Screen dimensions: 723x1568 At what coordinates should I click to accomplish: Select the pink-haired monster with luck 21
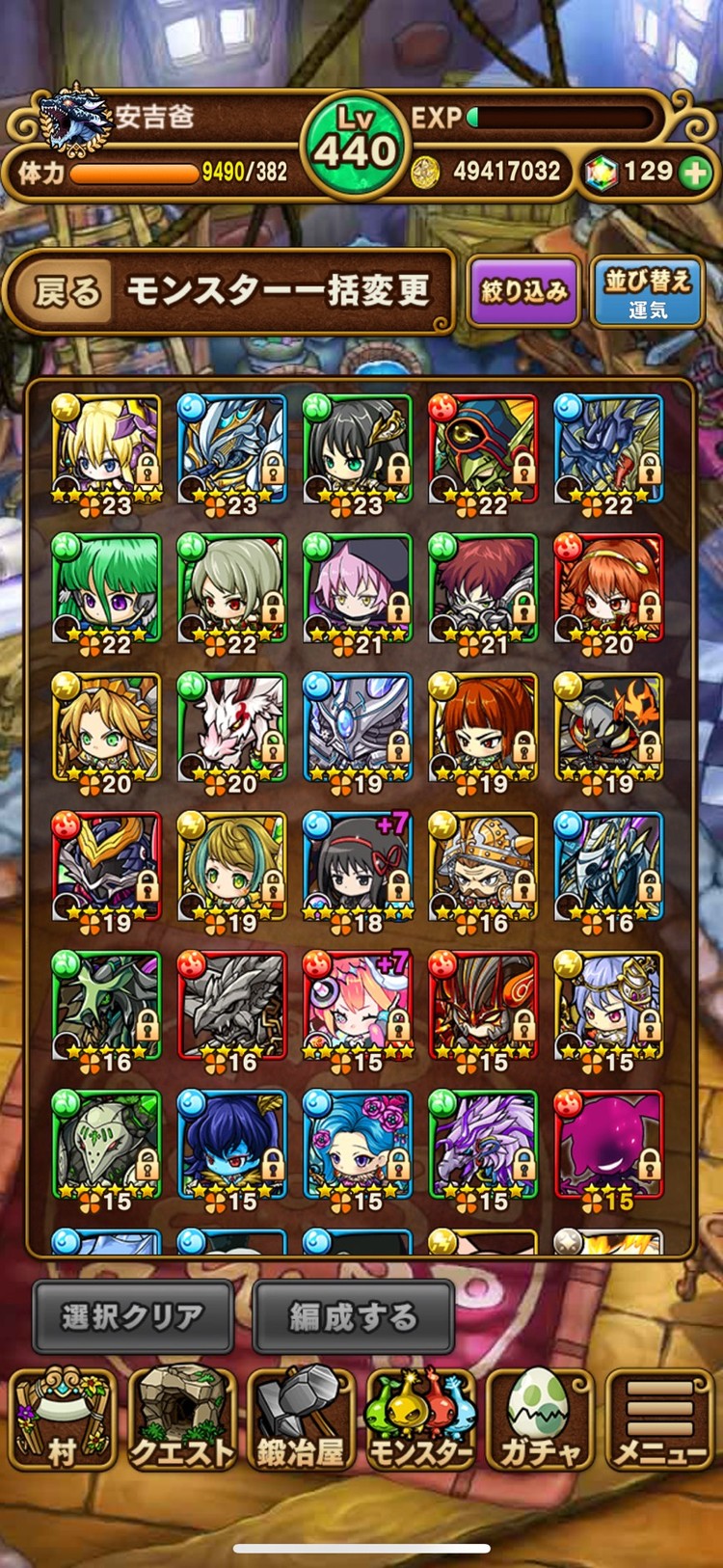(357, 588)
